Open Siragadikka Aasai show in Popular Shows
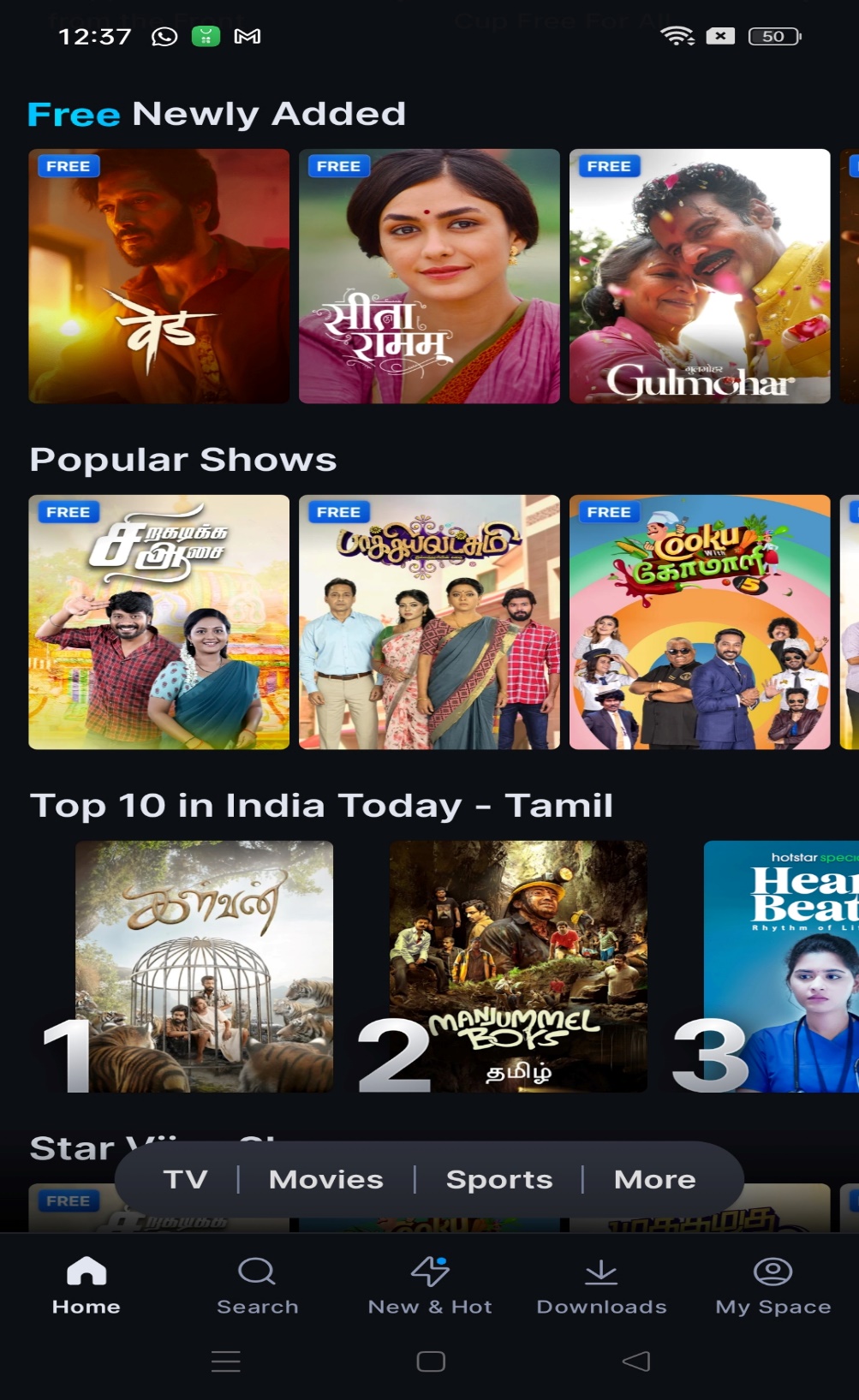Screen dimensions: 859x1400 pos(158,622)
